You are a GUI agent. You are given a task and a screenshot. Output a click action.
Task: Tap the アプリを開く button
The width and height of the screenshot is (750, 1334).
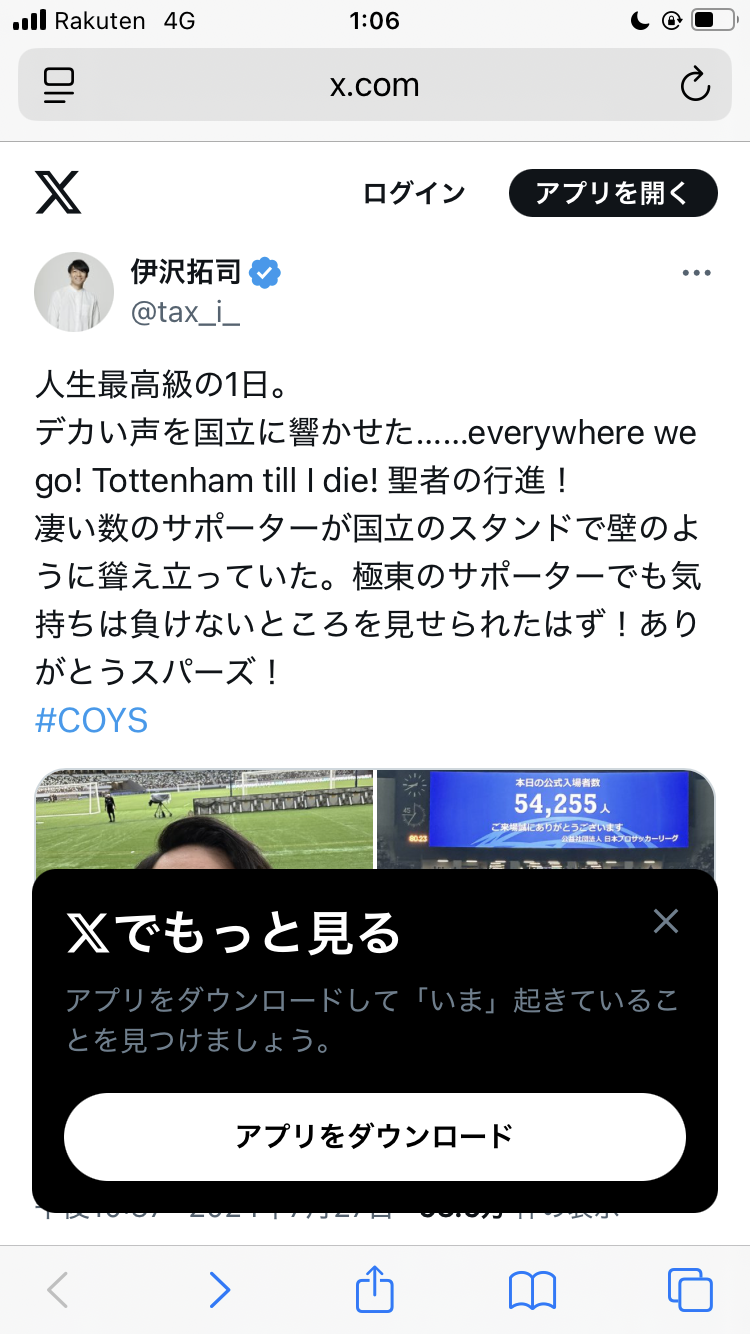click(x=613, y=193)
